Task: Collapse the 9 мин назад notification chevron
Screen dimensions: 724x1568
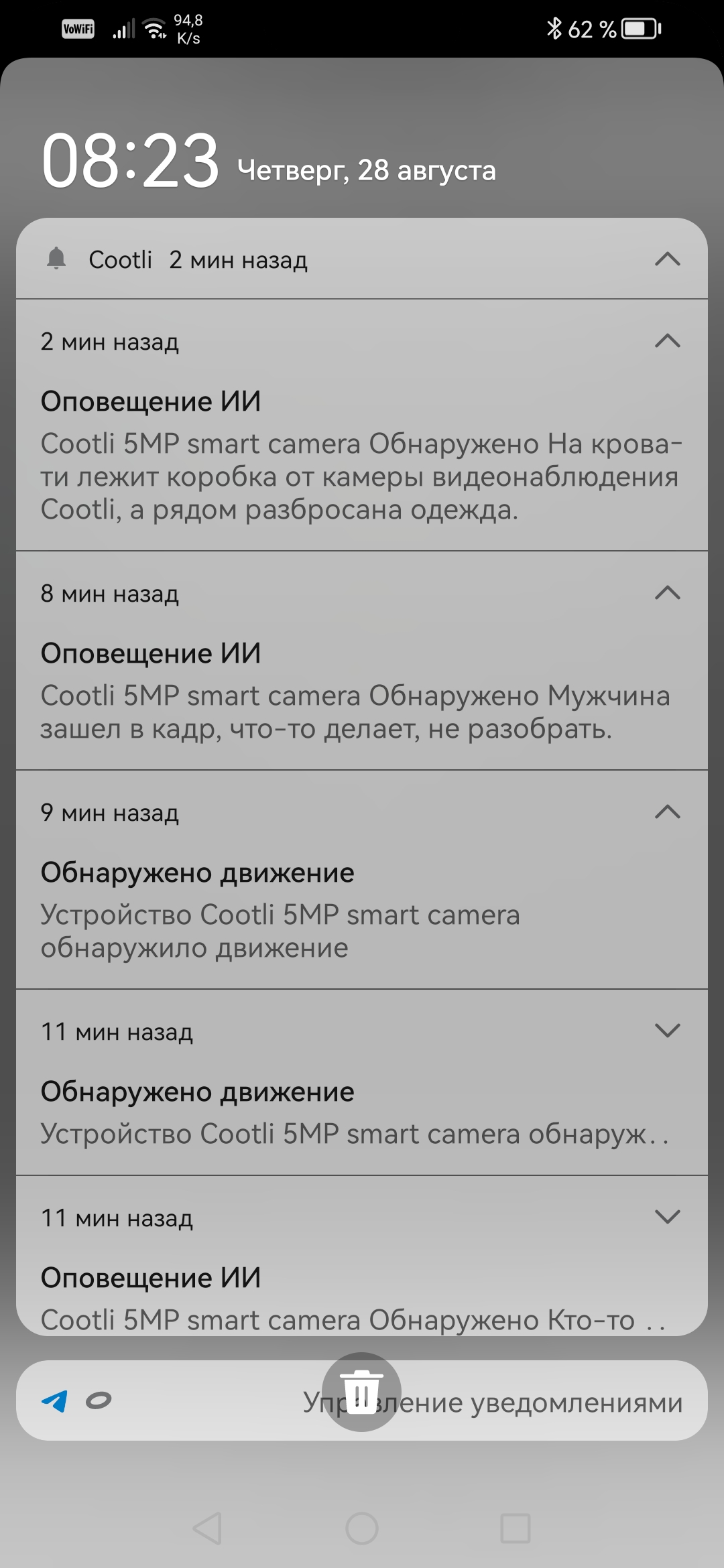Action: coord(667,812)
